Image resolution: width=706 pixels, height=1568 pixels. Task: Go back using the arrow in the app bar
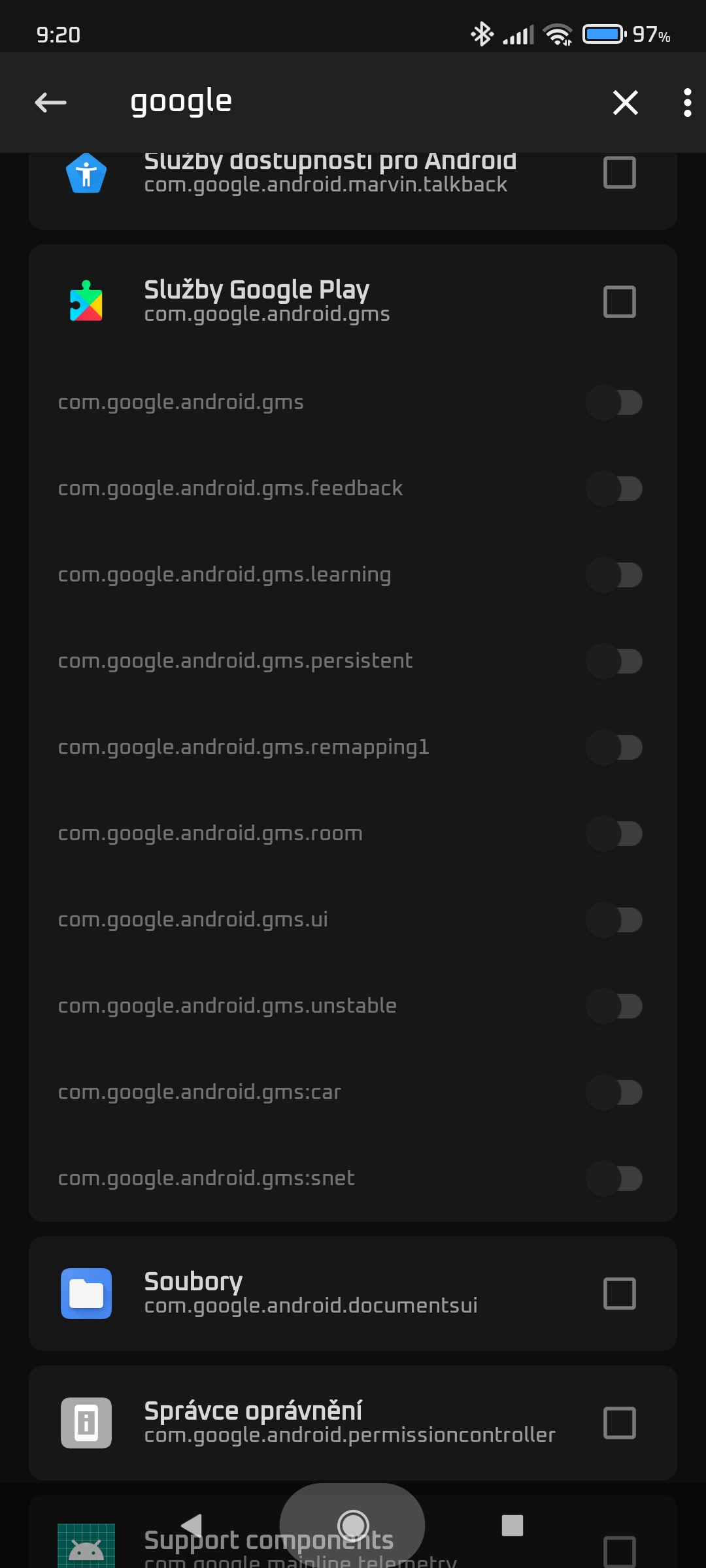click(x=50, y=103)
